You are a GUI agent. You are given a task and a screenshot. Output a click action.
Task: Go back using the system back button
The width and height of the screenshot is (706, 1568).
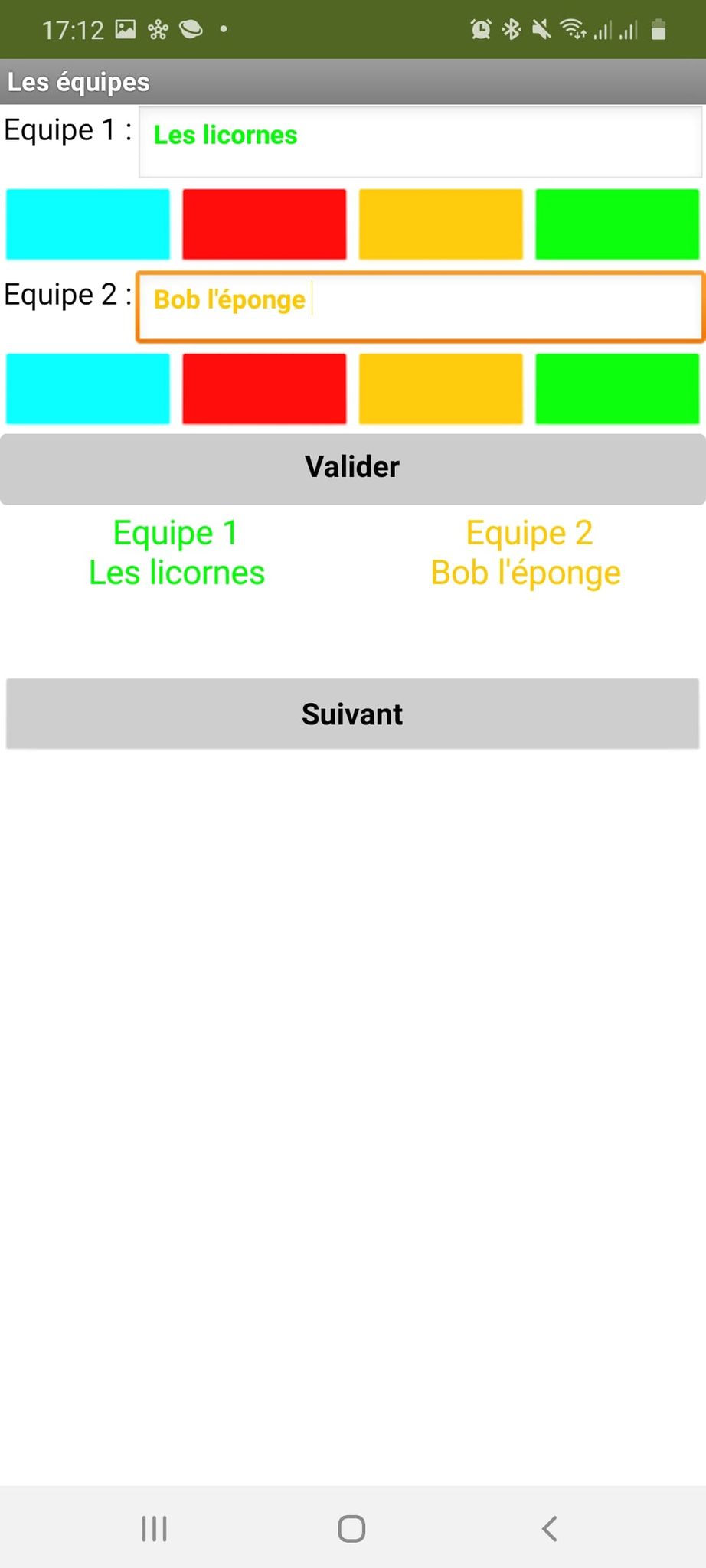pyautogui.click(x=549, y=1529)
